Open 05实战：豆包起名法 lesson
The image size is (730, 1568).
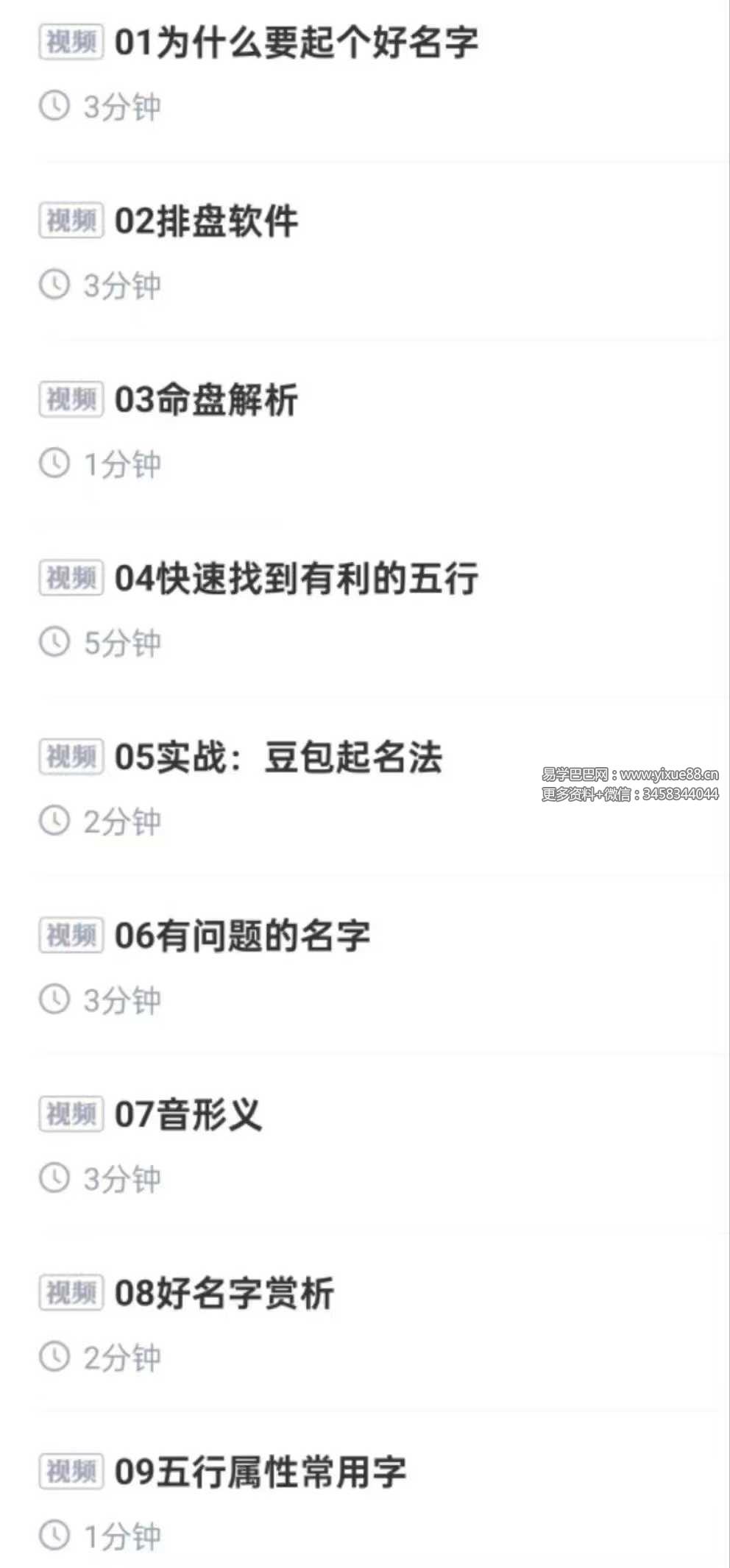(x=278, y=758)
